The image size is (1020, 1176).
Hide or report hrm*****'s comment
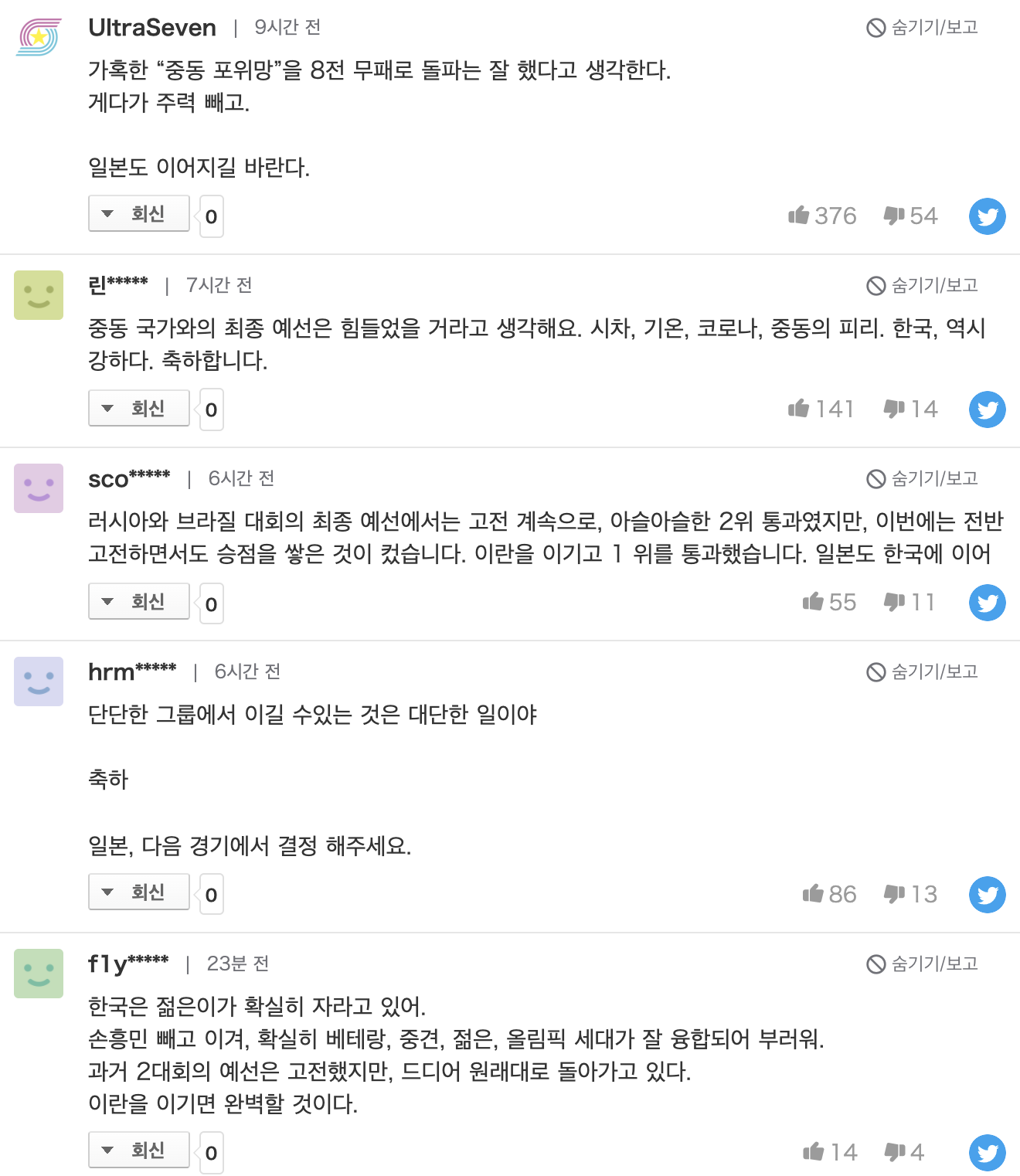tap(923, 672)
